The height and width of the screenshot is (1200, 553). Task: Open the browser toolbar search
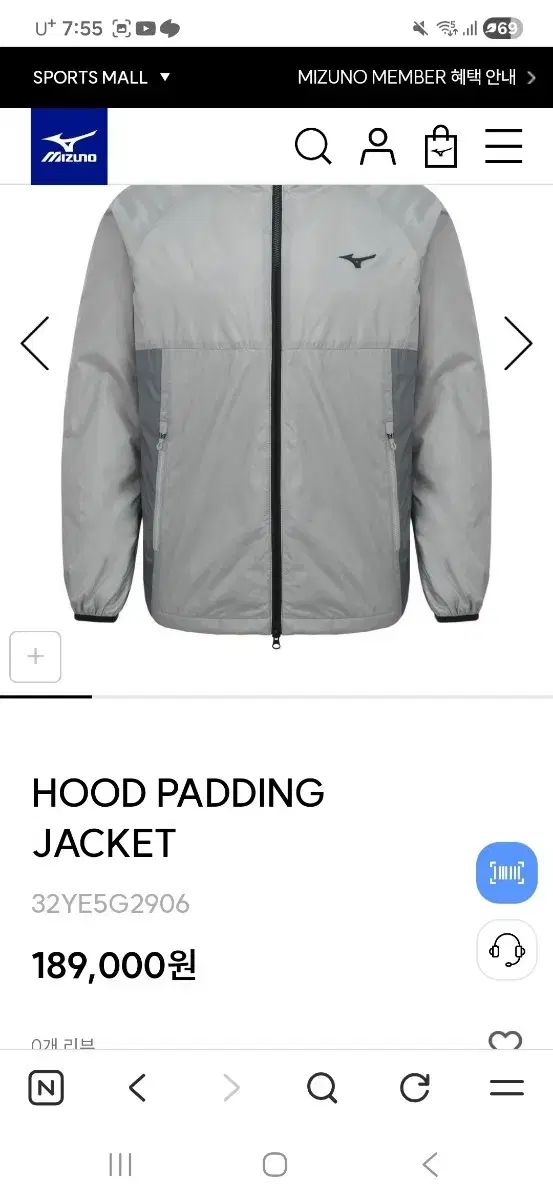coord(322,1088)
